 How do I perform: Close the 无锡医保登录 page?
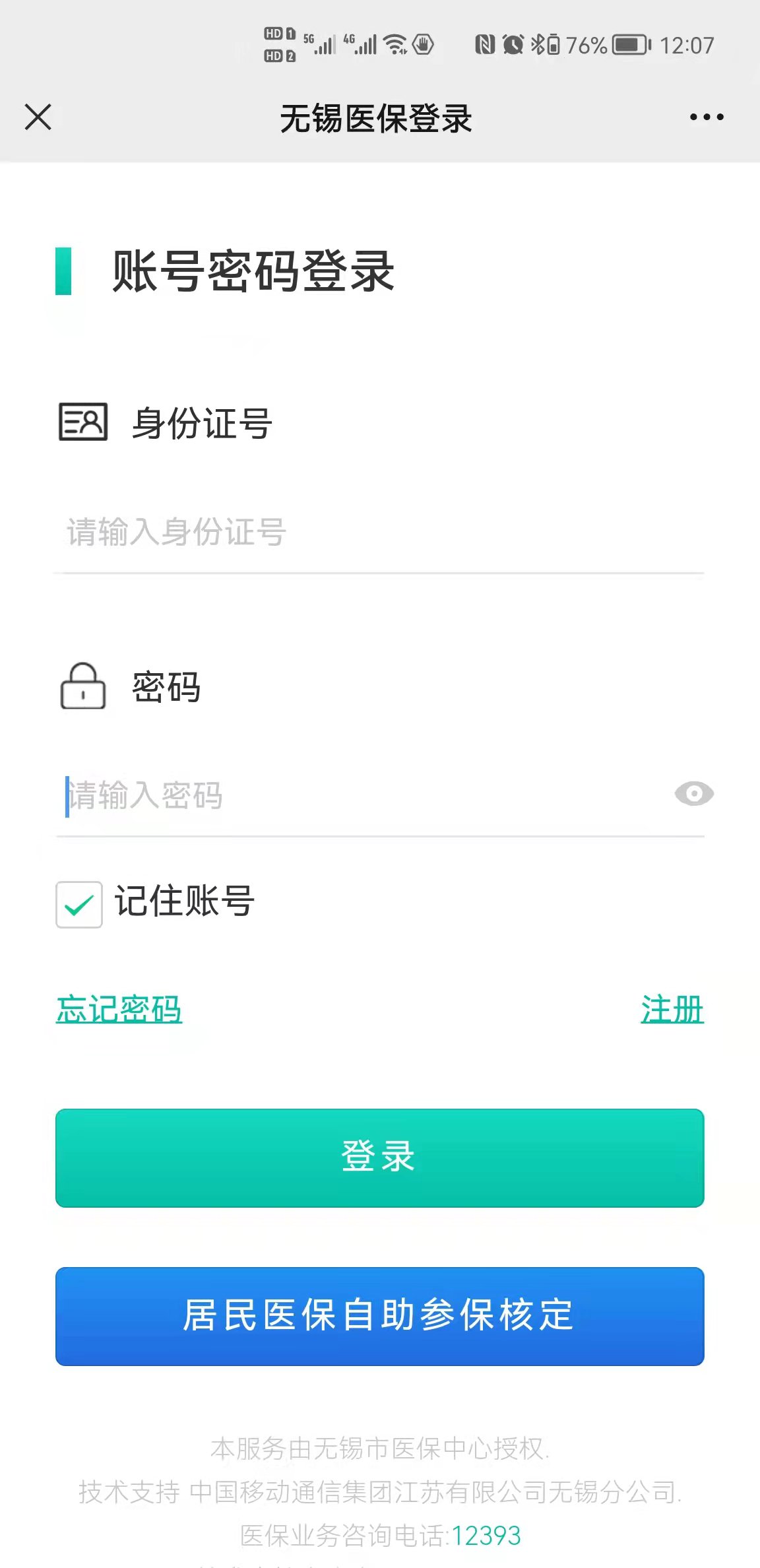click(x=38, y=117)
